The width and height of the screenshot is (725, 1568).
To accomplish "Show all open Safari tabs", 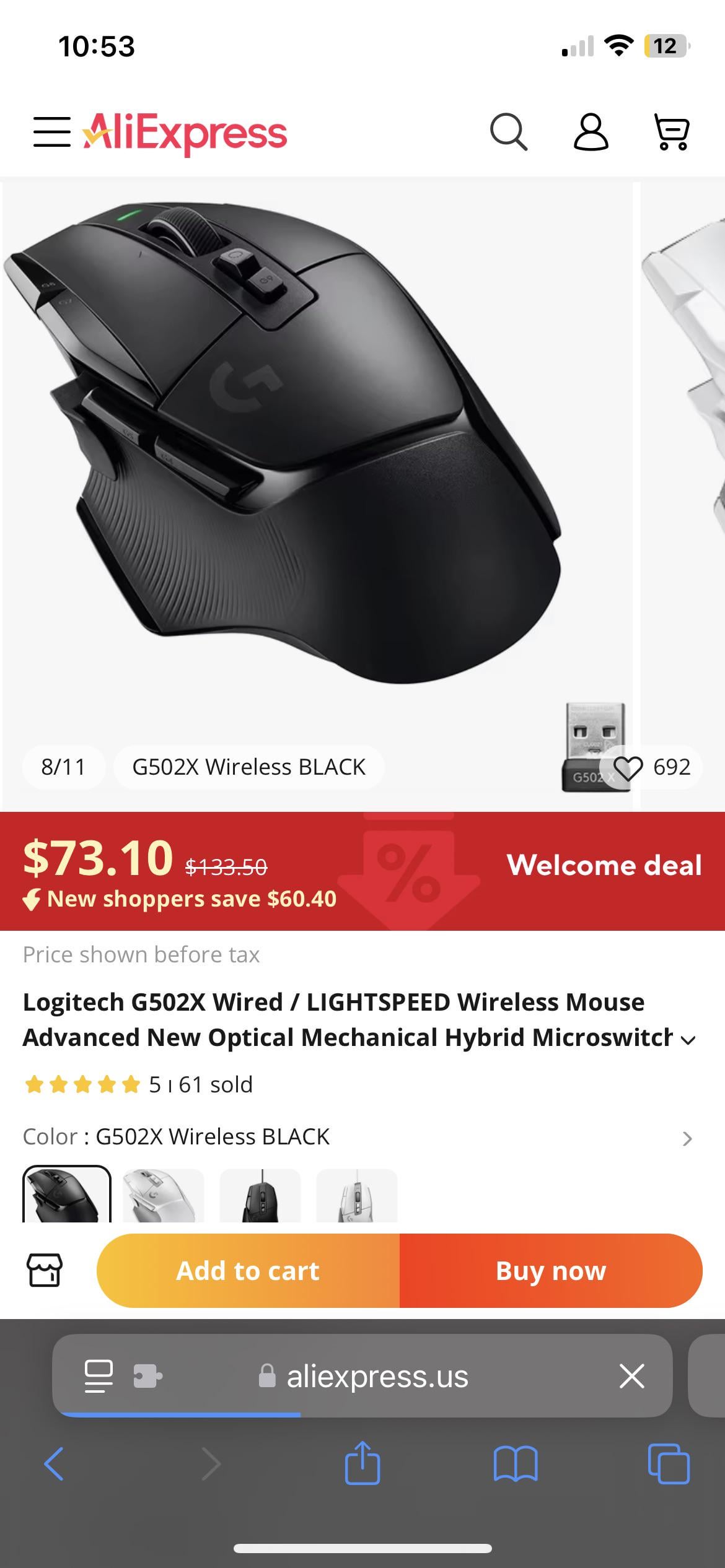I will [x=669, y=1464].
